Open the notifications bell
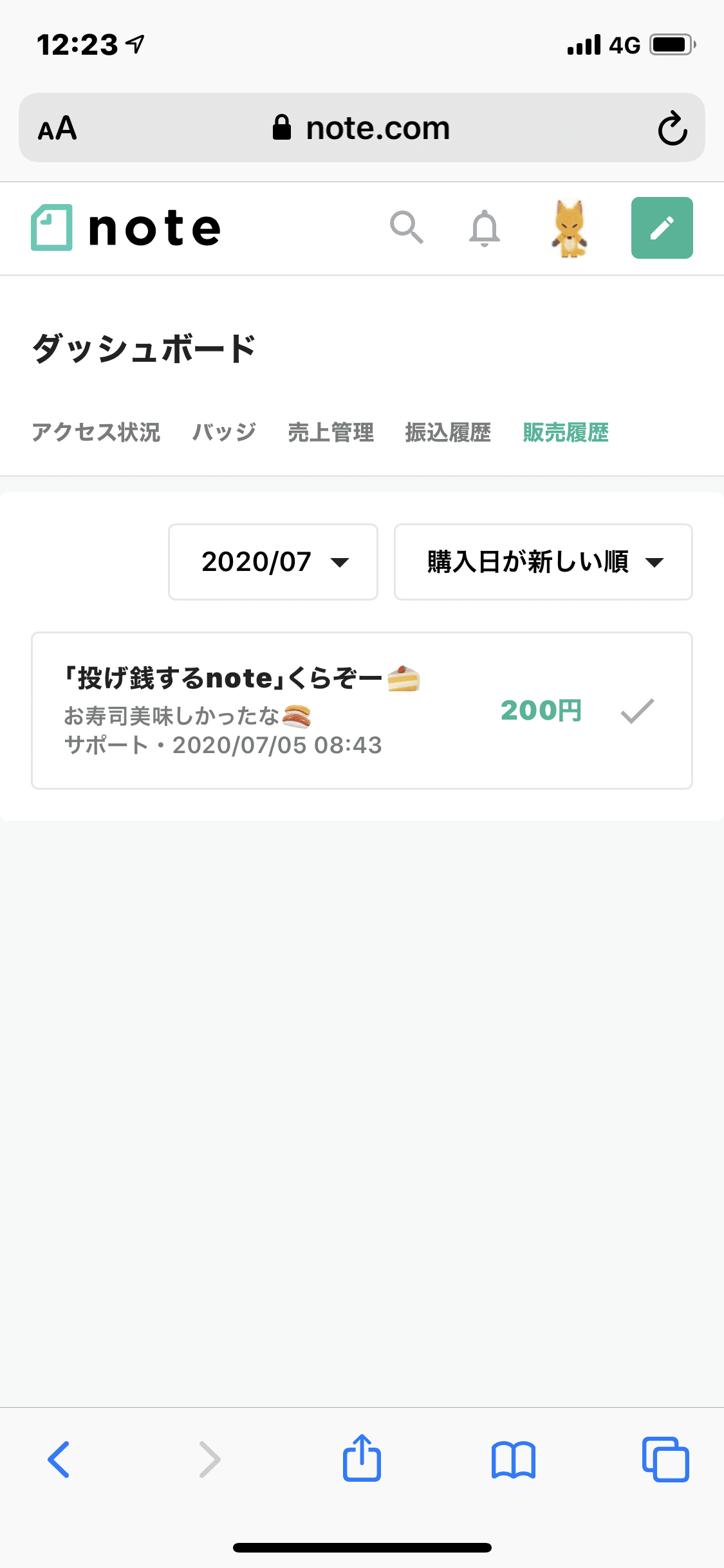 [485, 228]
